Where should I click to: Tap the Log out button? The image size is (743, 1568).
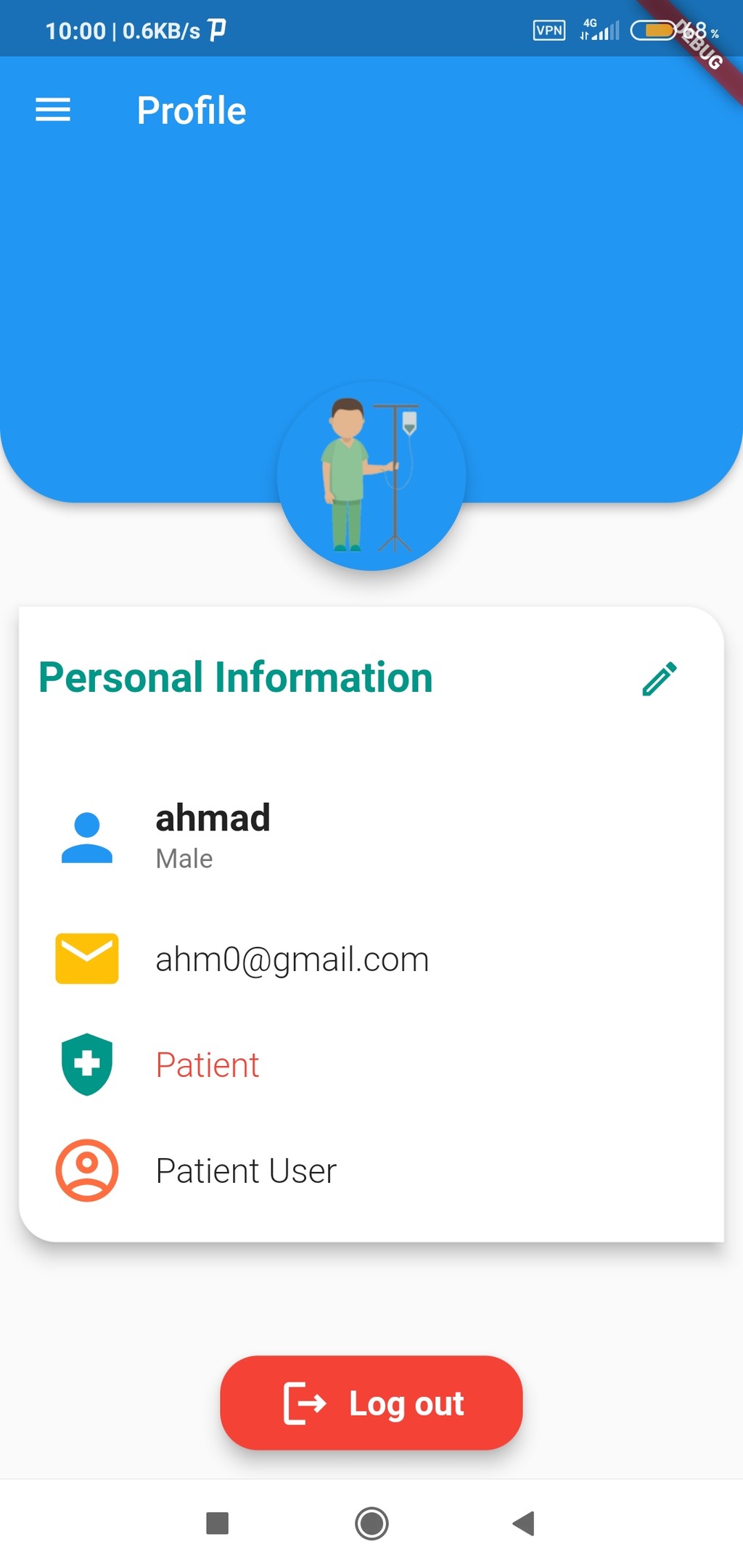(371, 1403)
